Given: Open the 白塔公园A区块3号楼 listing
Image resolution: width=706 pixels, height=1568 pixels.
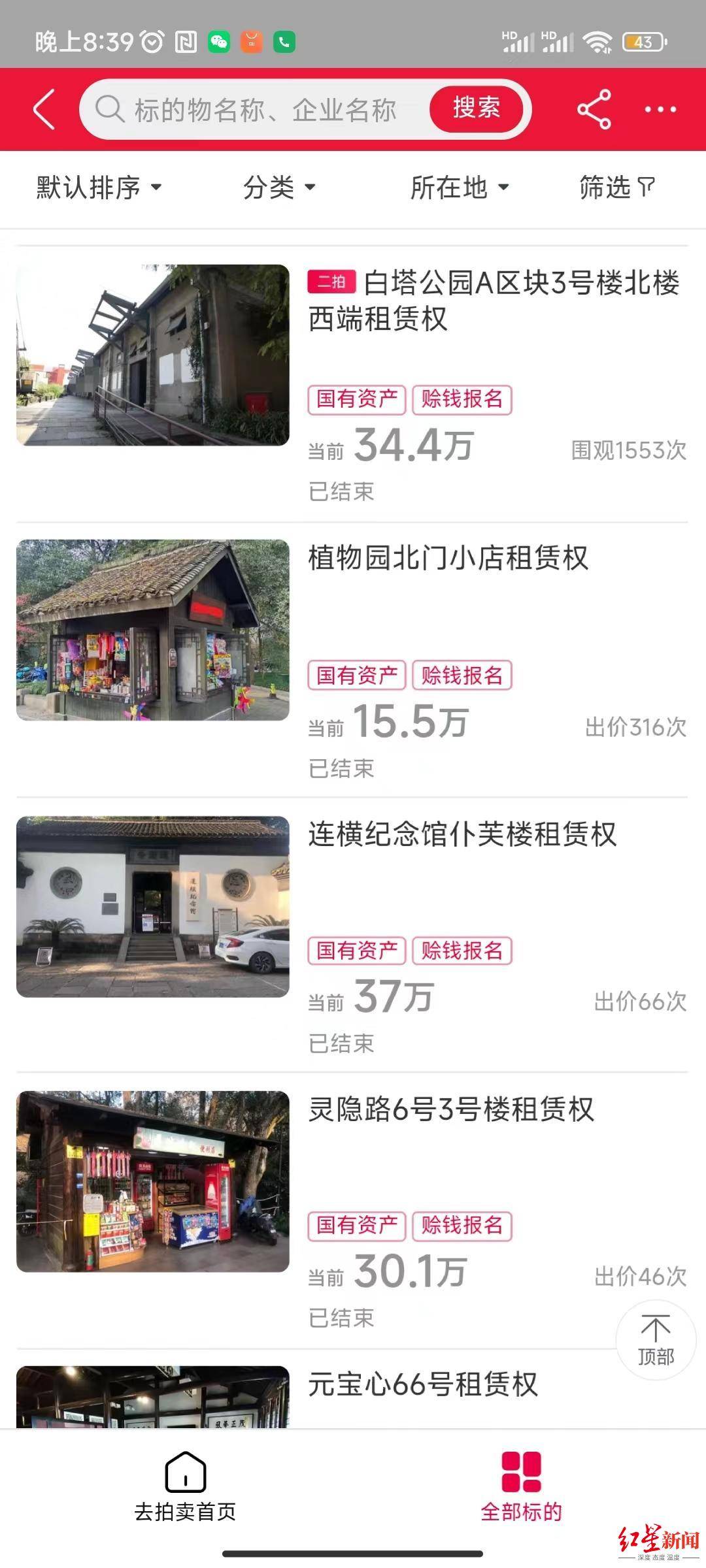Looking at the screenshot, I should coord(494,301).
